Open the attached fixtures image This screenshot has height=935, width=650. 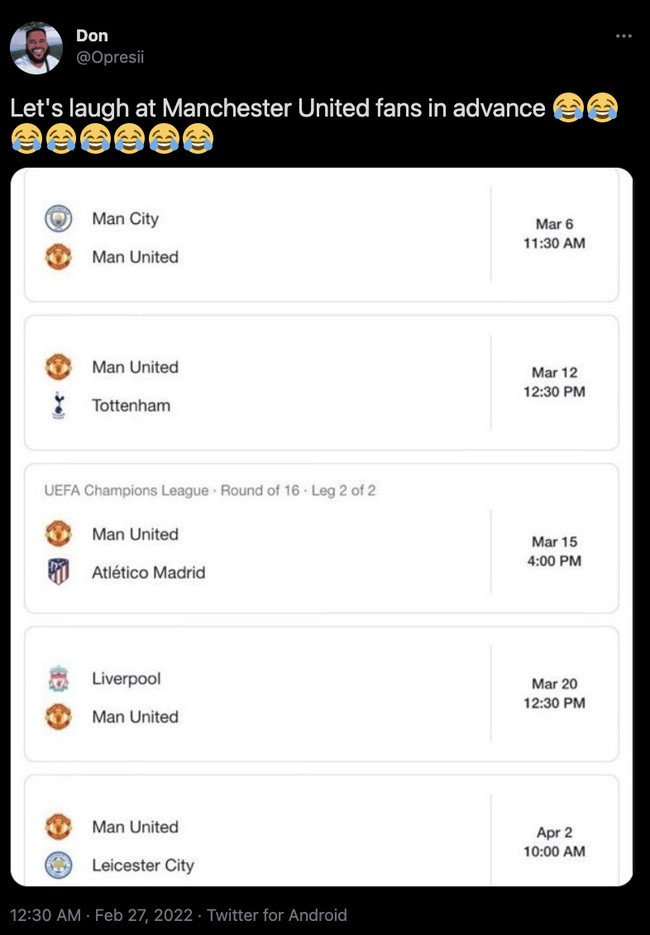321,526
